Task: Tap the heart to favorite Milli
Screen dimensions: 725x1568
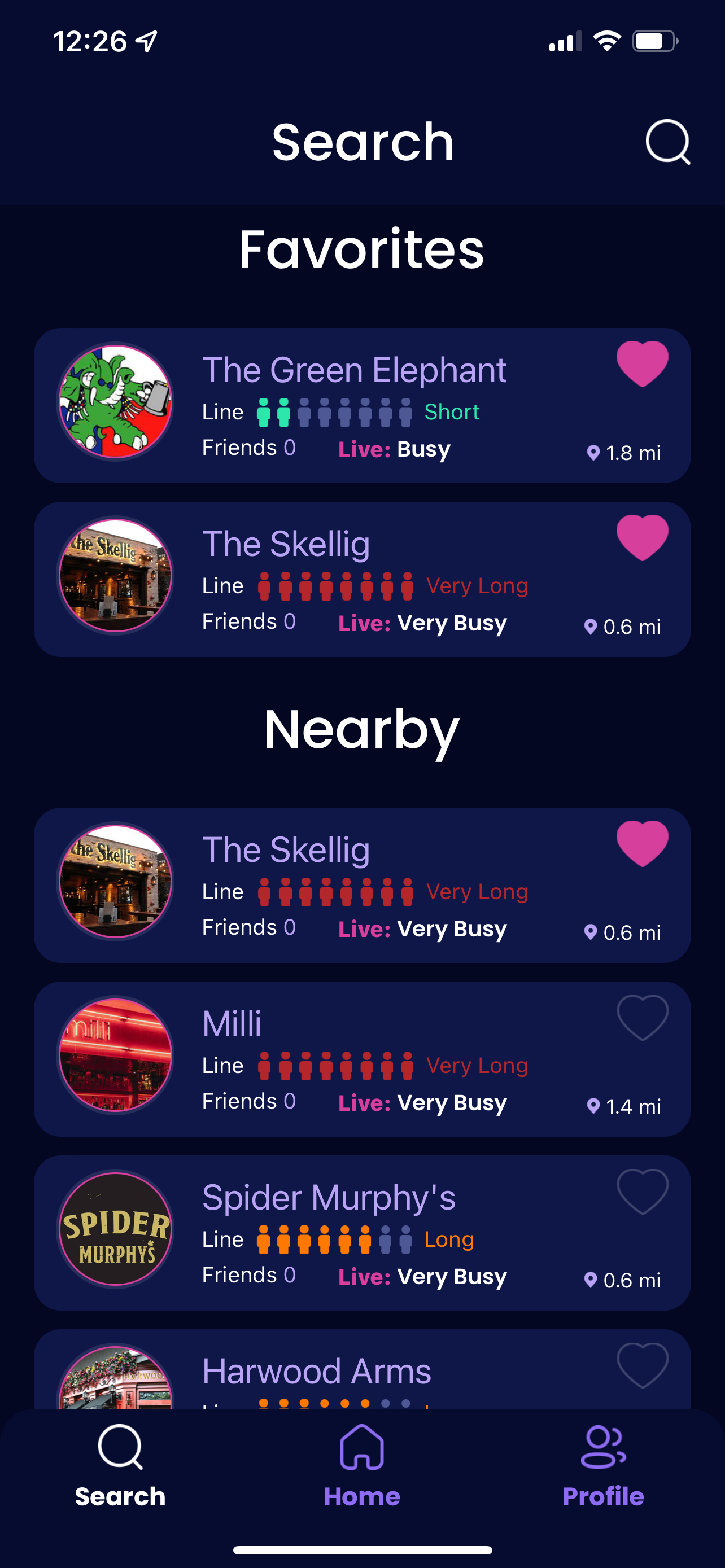Action: point(642,1018)
